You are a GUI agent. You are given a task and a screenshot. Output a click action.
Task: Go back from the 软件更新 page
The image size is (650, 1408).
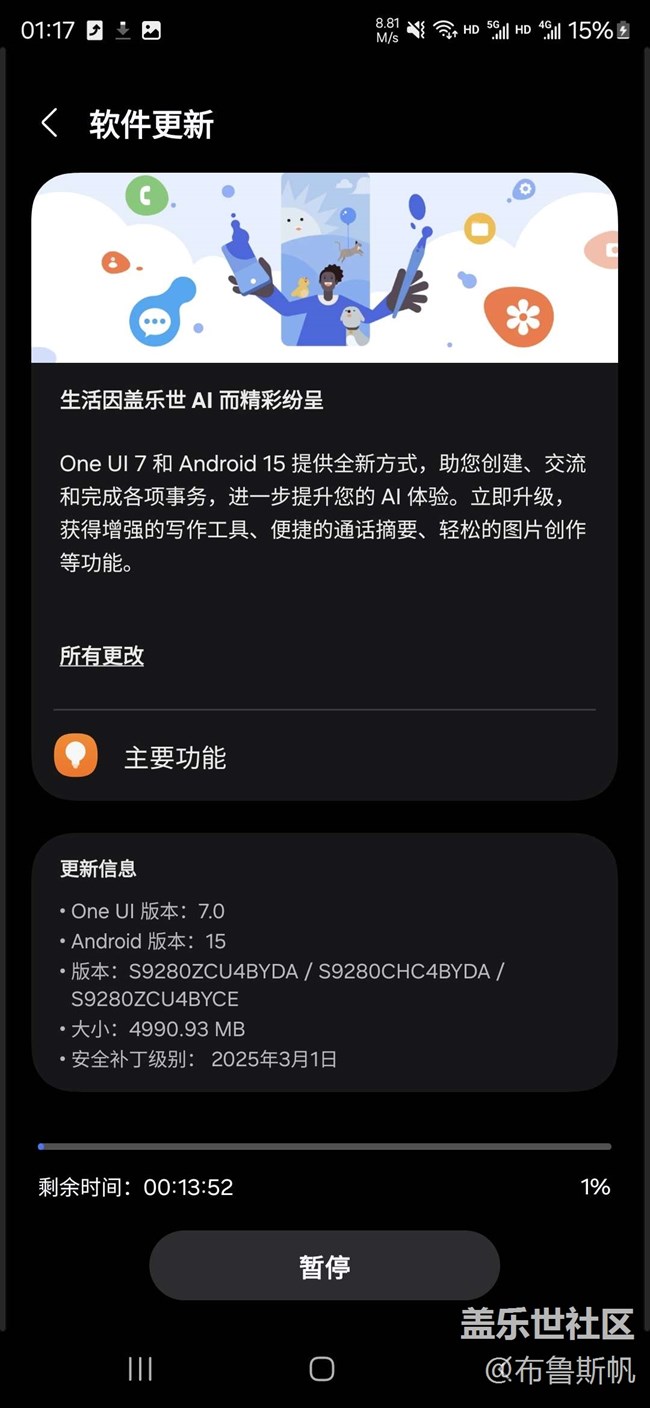point(49,124)
